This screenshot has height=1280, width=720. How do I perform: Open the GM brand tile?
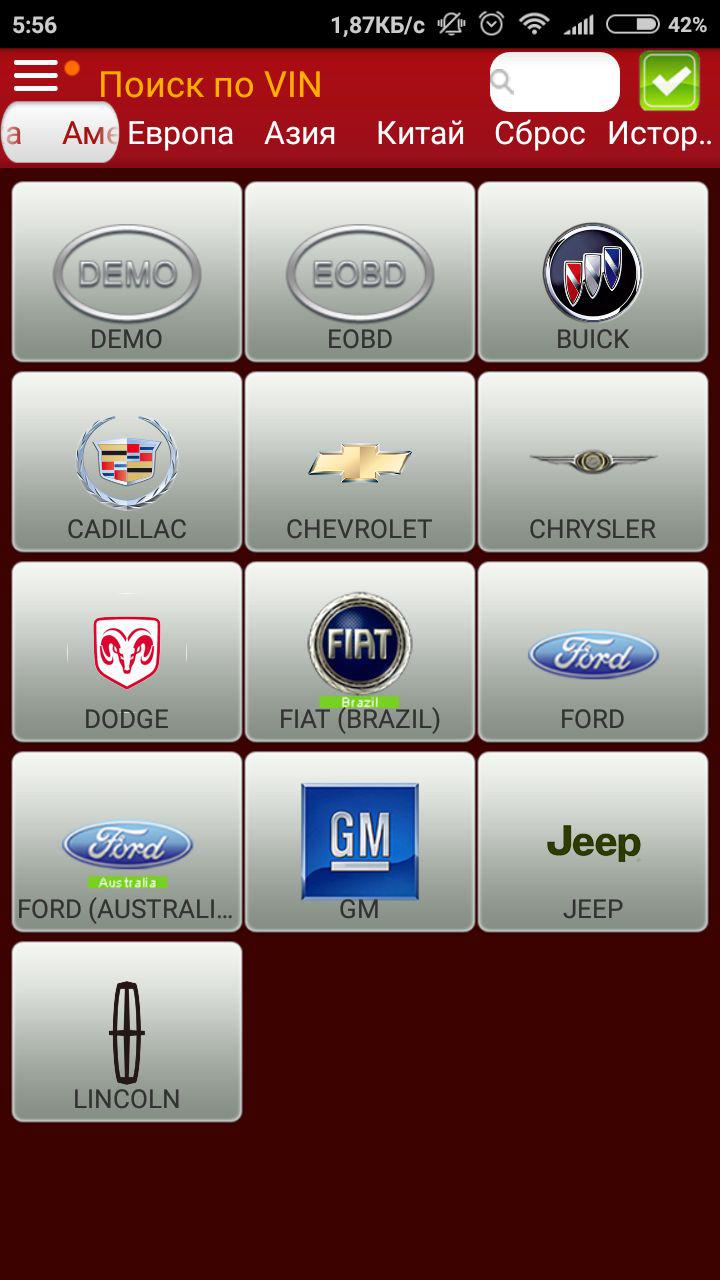360,841
